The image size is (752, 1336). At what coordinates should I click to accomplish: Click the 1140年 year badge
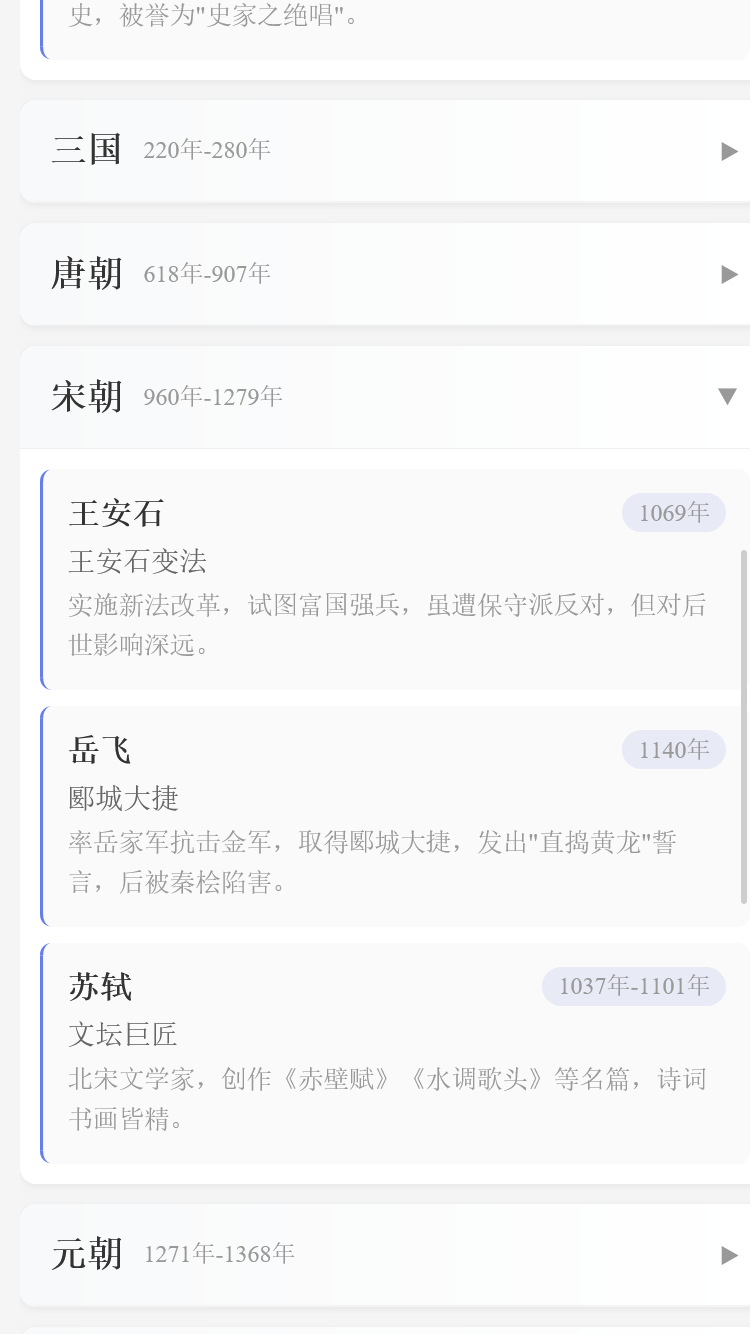pos(673,749)
